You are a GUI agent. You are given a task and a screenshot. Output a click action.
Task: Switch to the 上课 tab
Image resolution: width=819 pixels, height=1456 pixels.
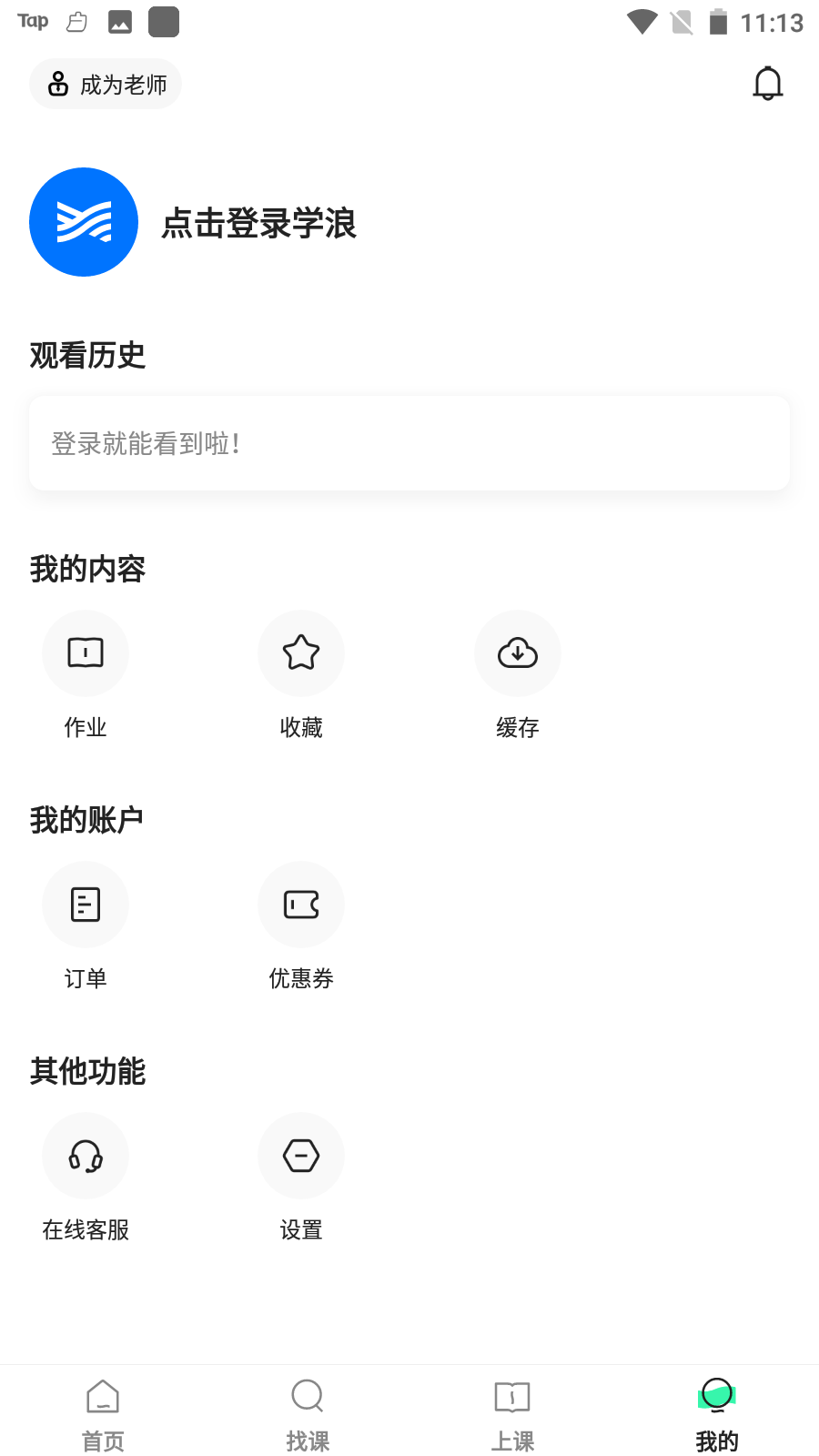click(512, 1415)
